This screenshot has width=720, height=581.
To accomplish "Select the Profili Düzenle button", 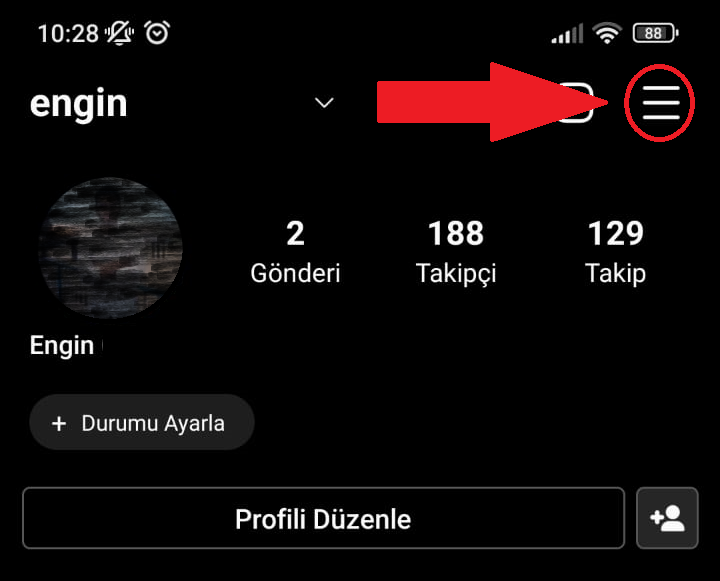I will pyautogui.click(x=323, y=519).
